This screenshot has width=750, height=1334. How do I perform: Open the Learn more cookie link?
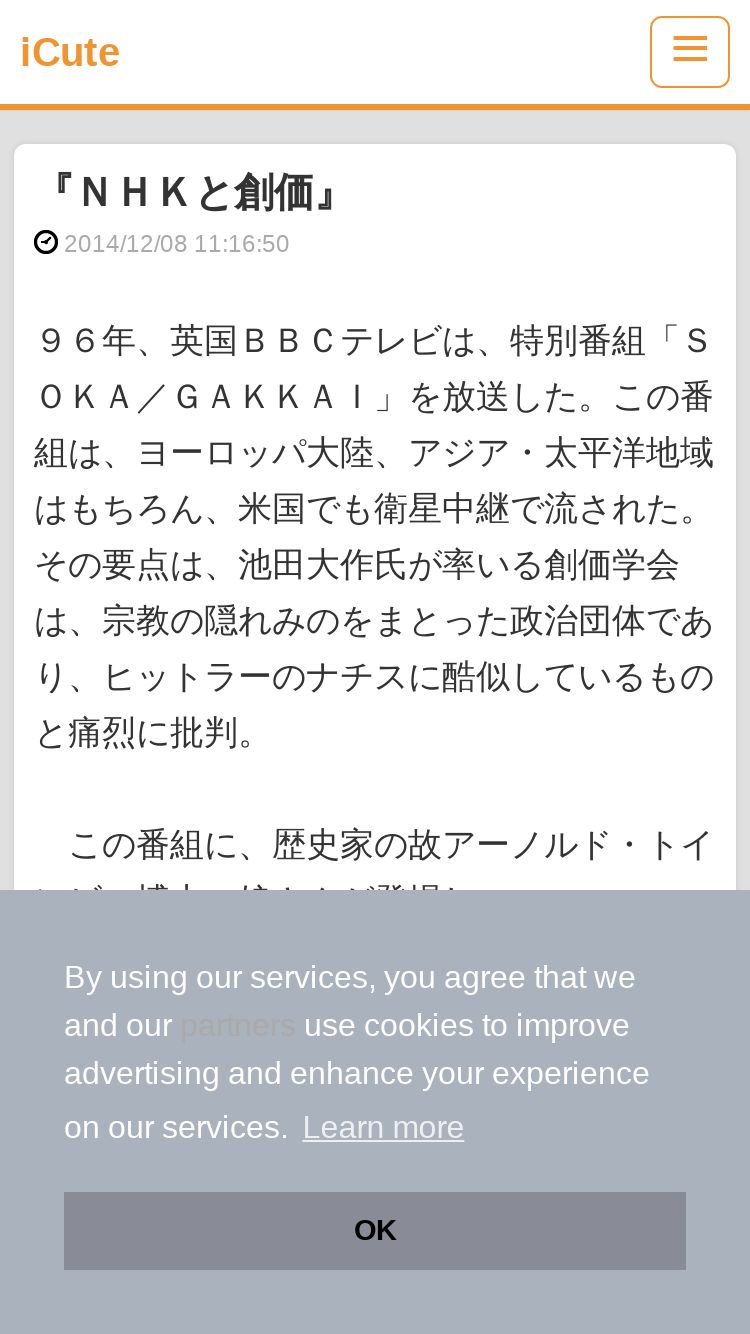pos(383,1127)
